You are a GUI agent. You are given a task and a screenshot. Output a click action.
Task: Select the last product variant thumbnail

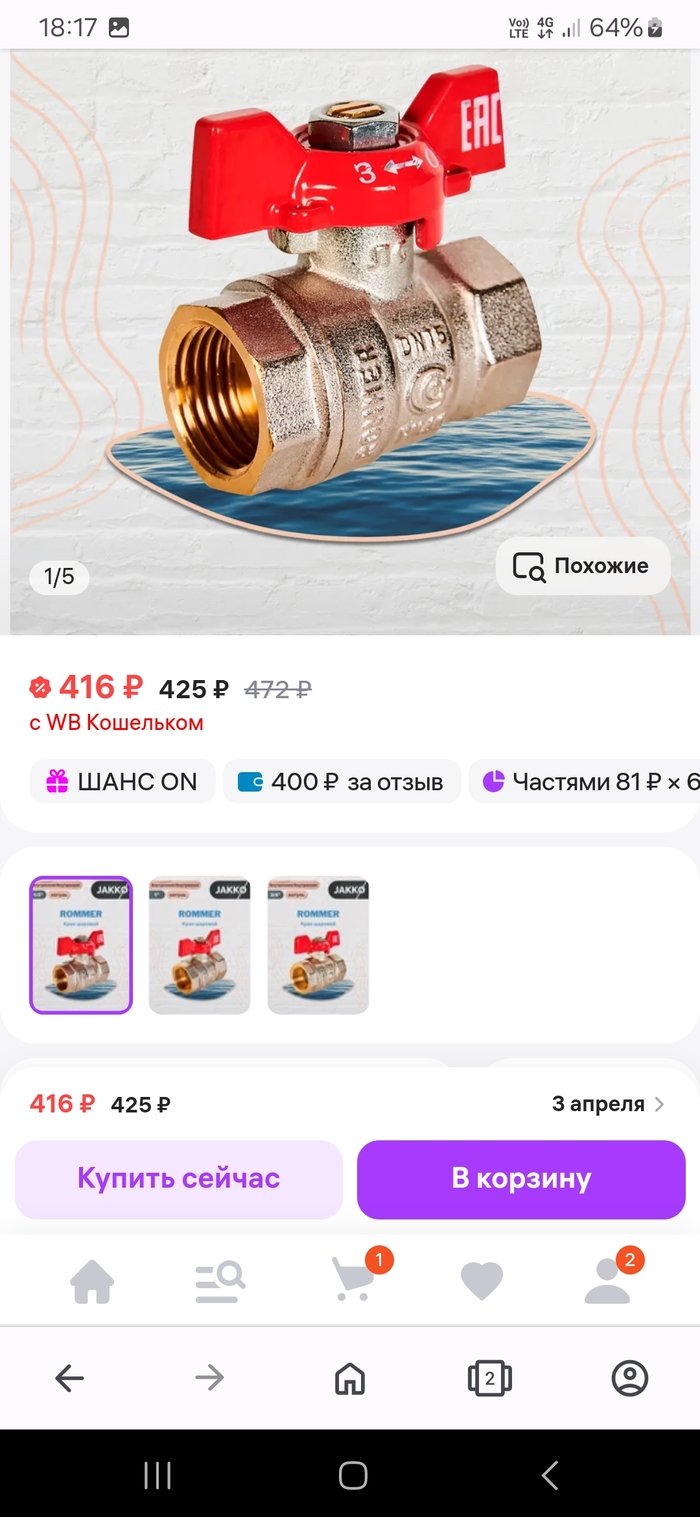tap(318, 946)
